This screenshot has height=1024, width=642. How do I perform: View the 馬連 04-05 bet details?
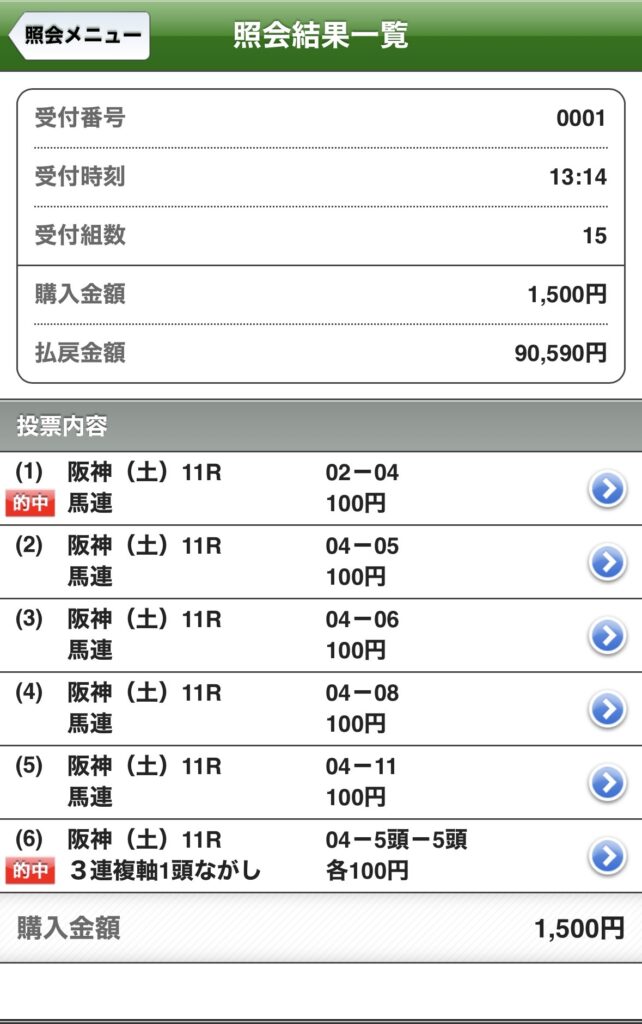(606, 562)
